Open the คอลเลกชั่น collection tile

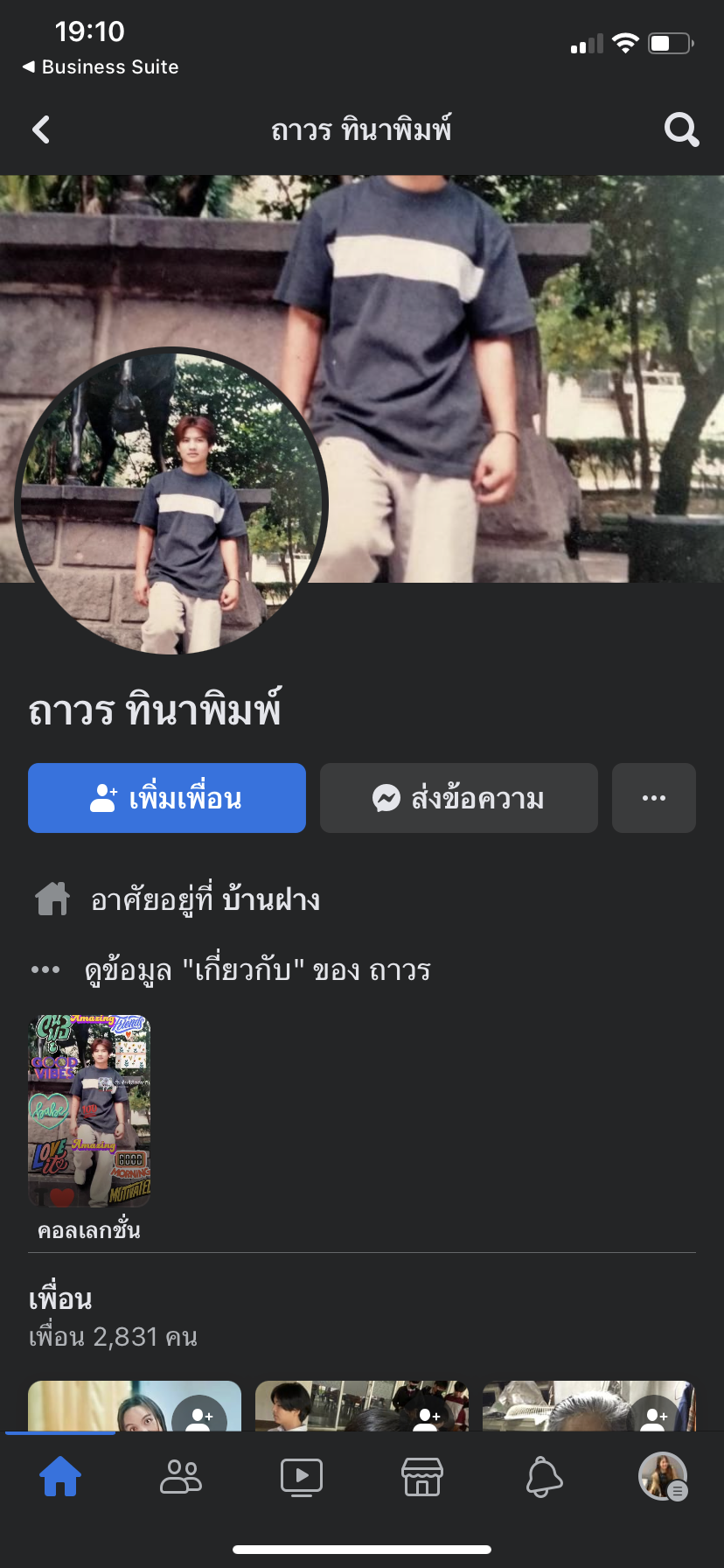[89, 1111]
